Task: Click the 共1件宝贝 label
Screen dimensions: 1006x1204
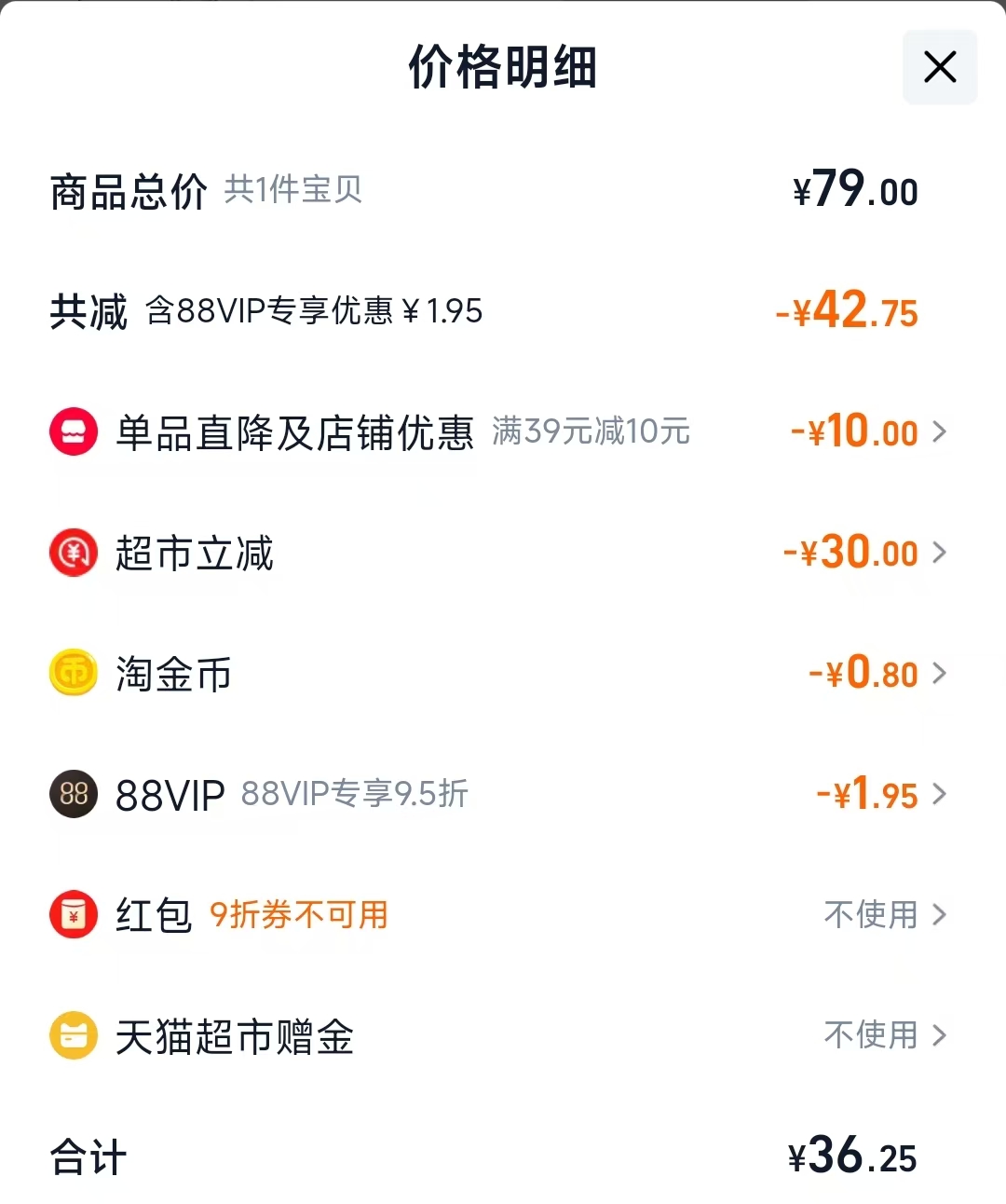Action: [293, 191]
